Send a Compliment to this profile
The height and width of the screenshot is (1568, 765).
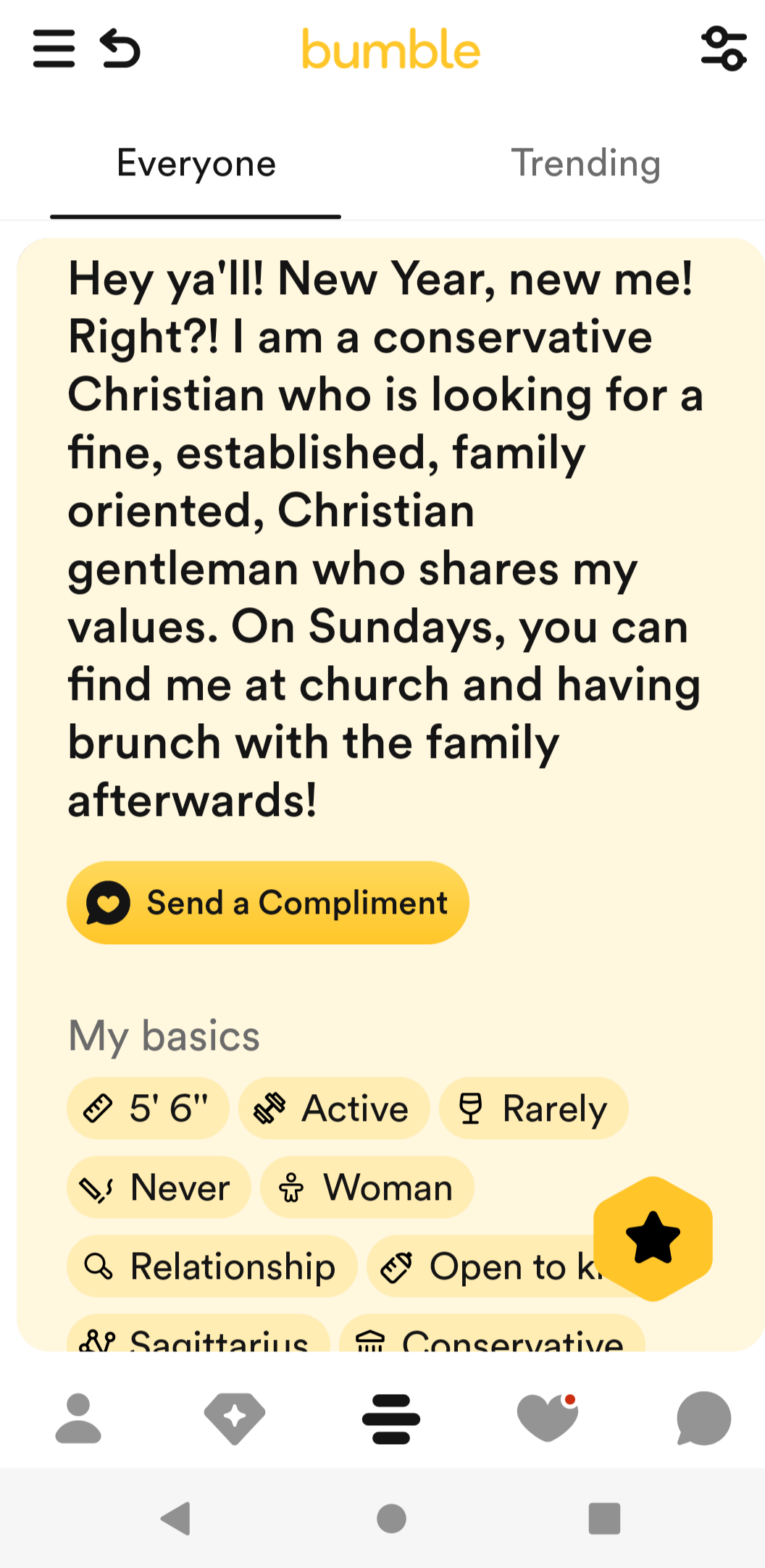click(x=268, y=903)
